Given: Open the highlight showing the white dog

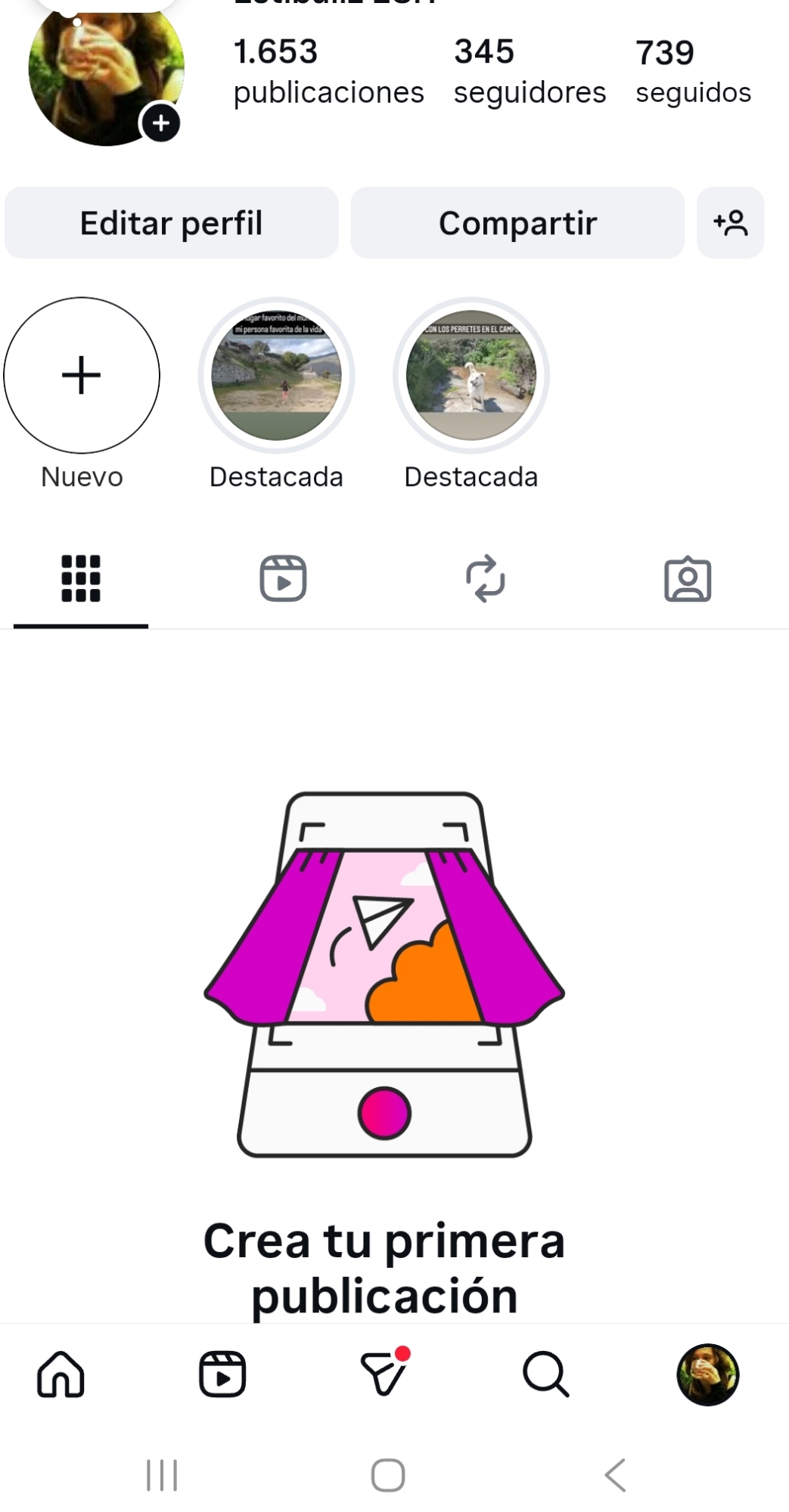Looking at the screenshot, I should 471,376.
